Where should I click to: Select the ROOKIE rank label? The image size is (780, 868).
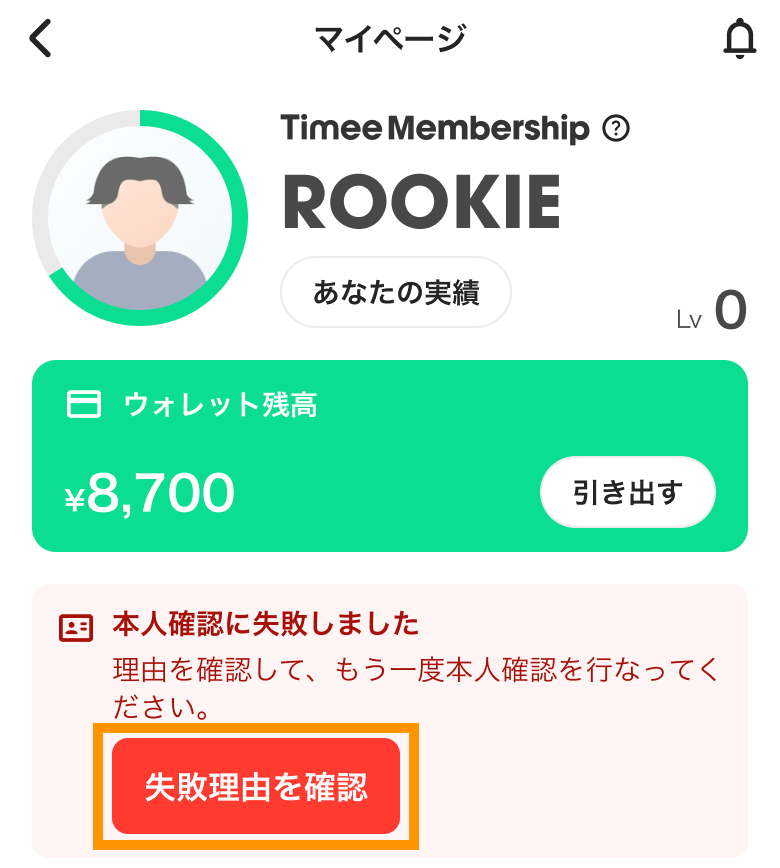[x=423, y=203]
